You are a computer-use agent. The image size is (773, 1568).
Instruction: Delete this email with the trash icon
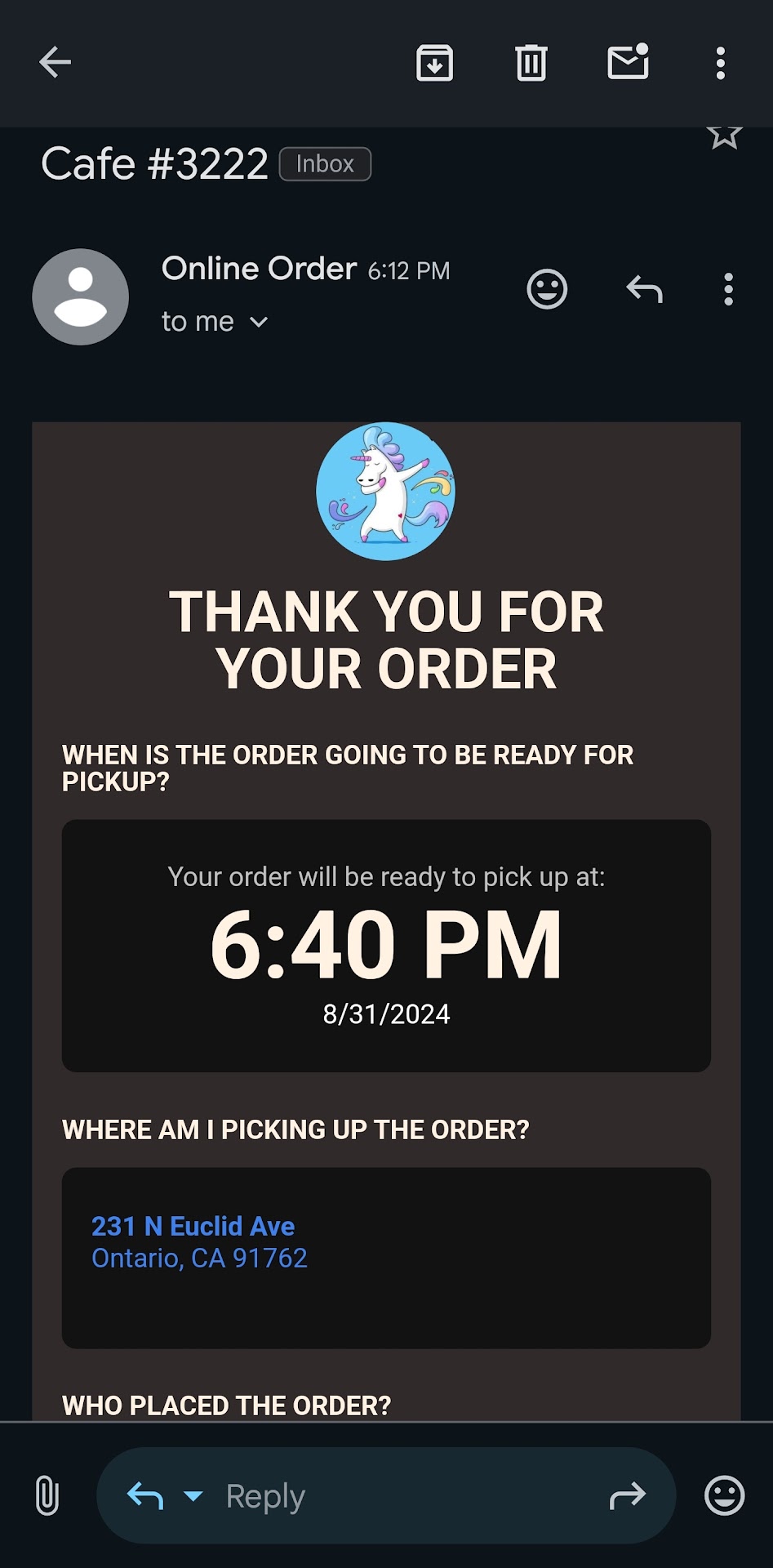pos(531,63)
